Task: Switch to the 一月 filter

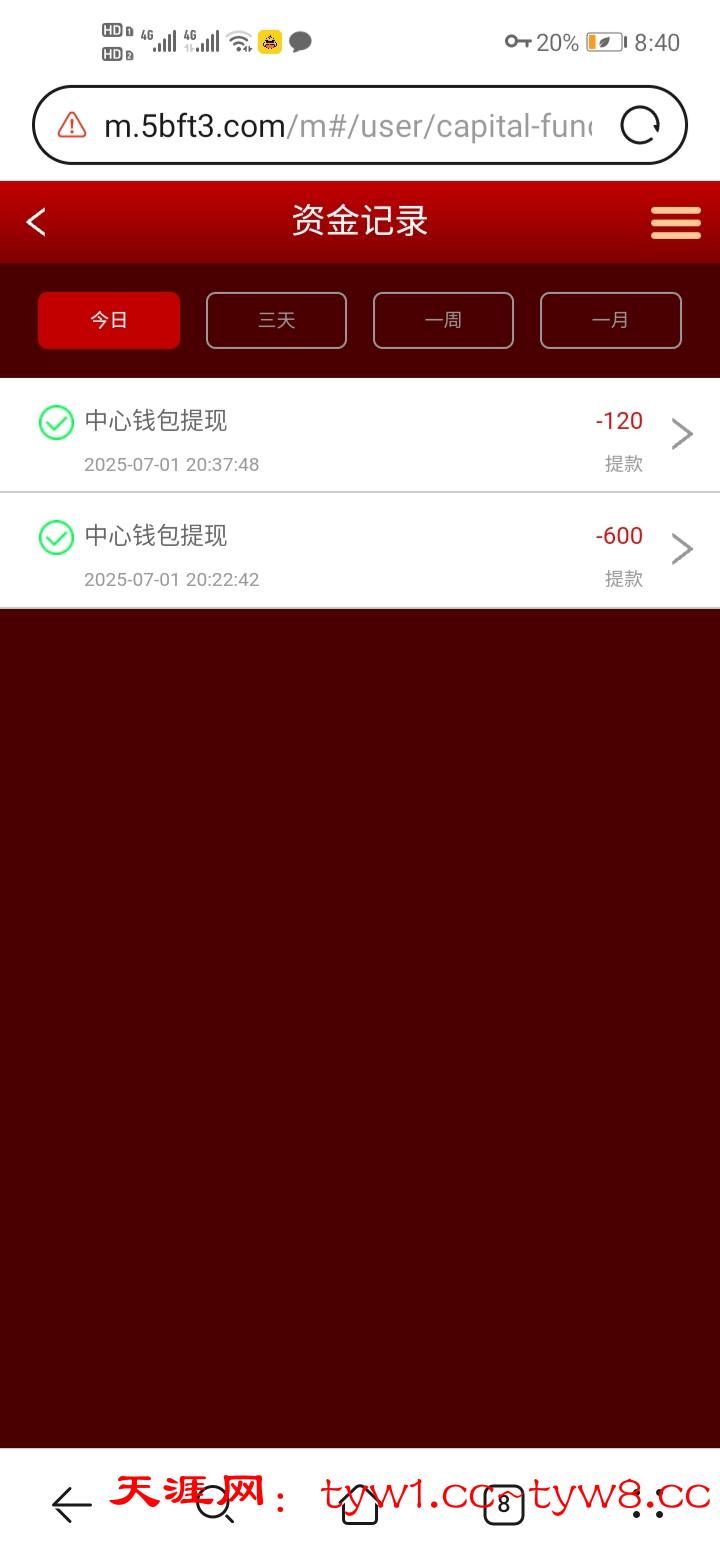Action: pyautogui.click(x=611, y=320)
